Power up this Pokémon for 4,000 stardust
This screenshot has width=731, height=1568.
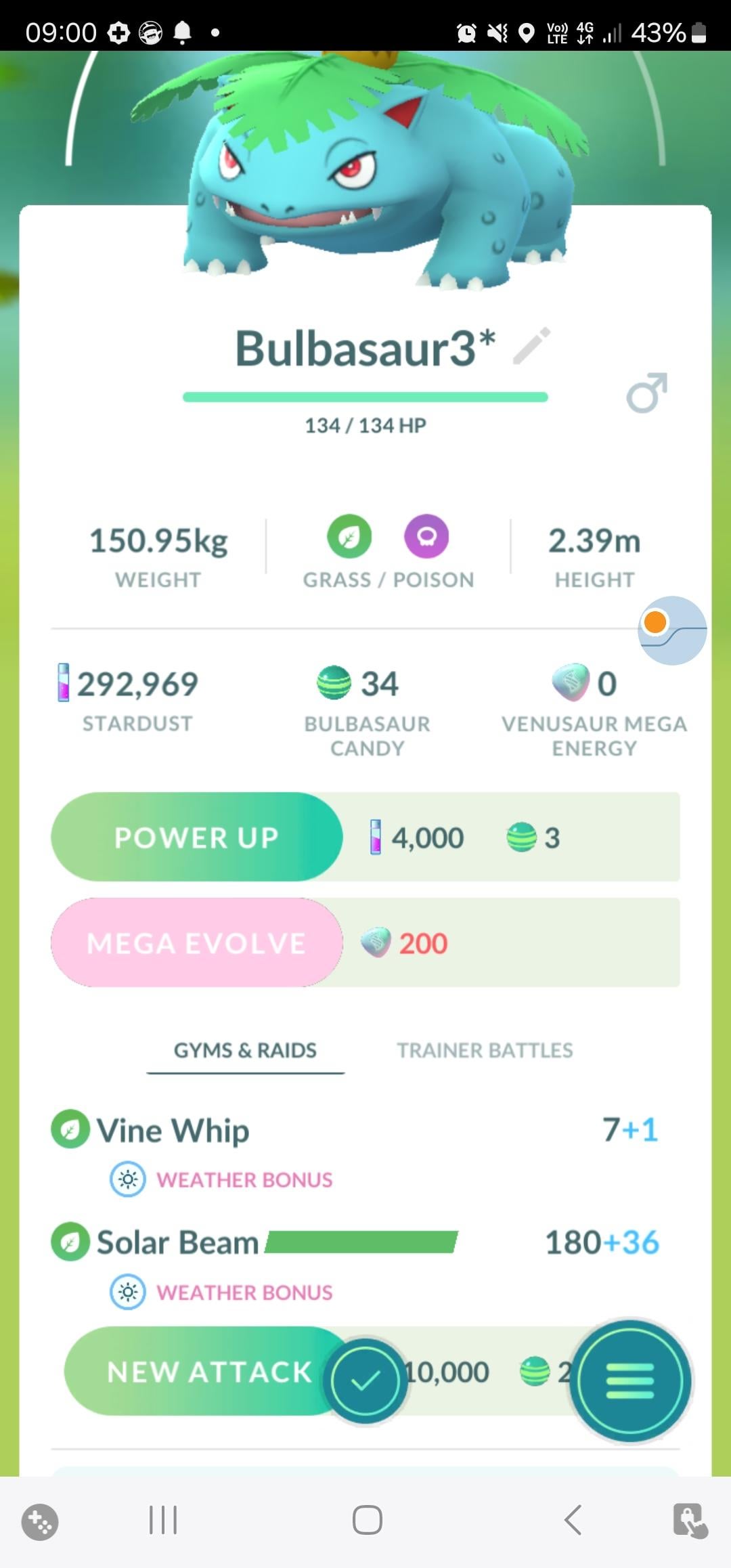tap(196, 837)
